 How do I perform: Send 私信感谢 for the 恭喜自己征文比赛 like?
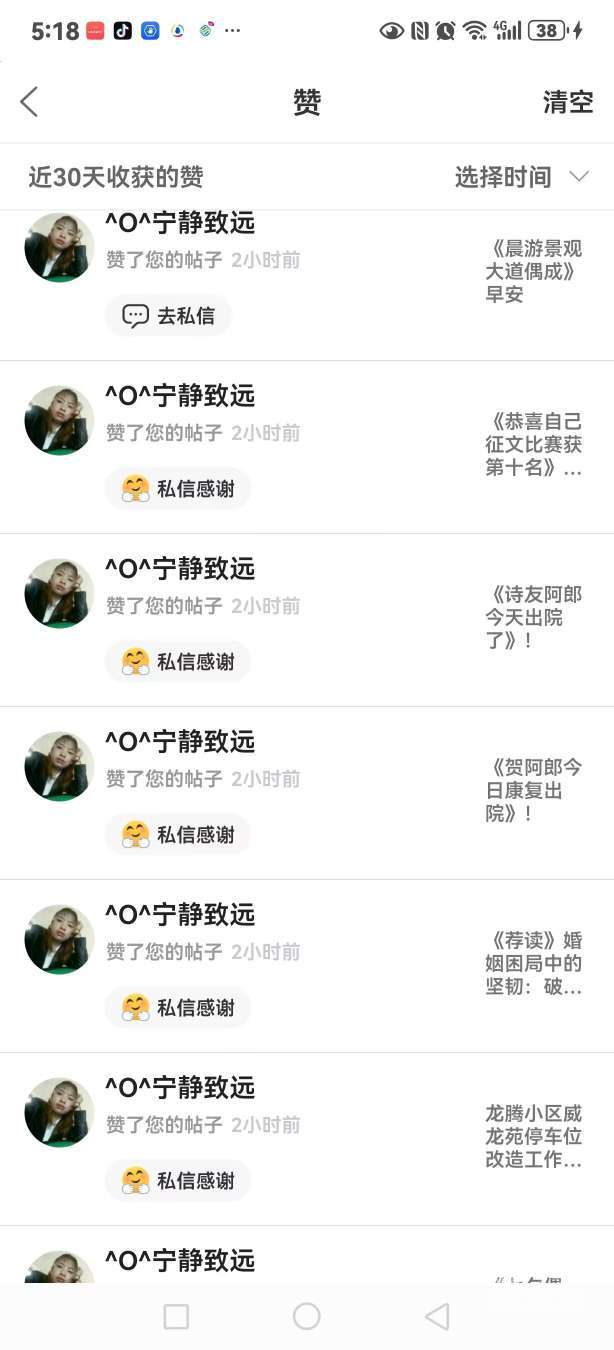(x=178, y=489)
